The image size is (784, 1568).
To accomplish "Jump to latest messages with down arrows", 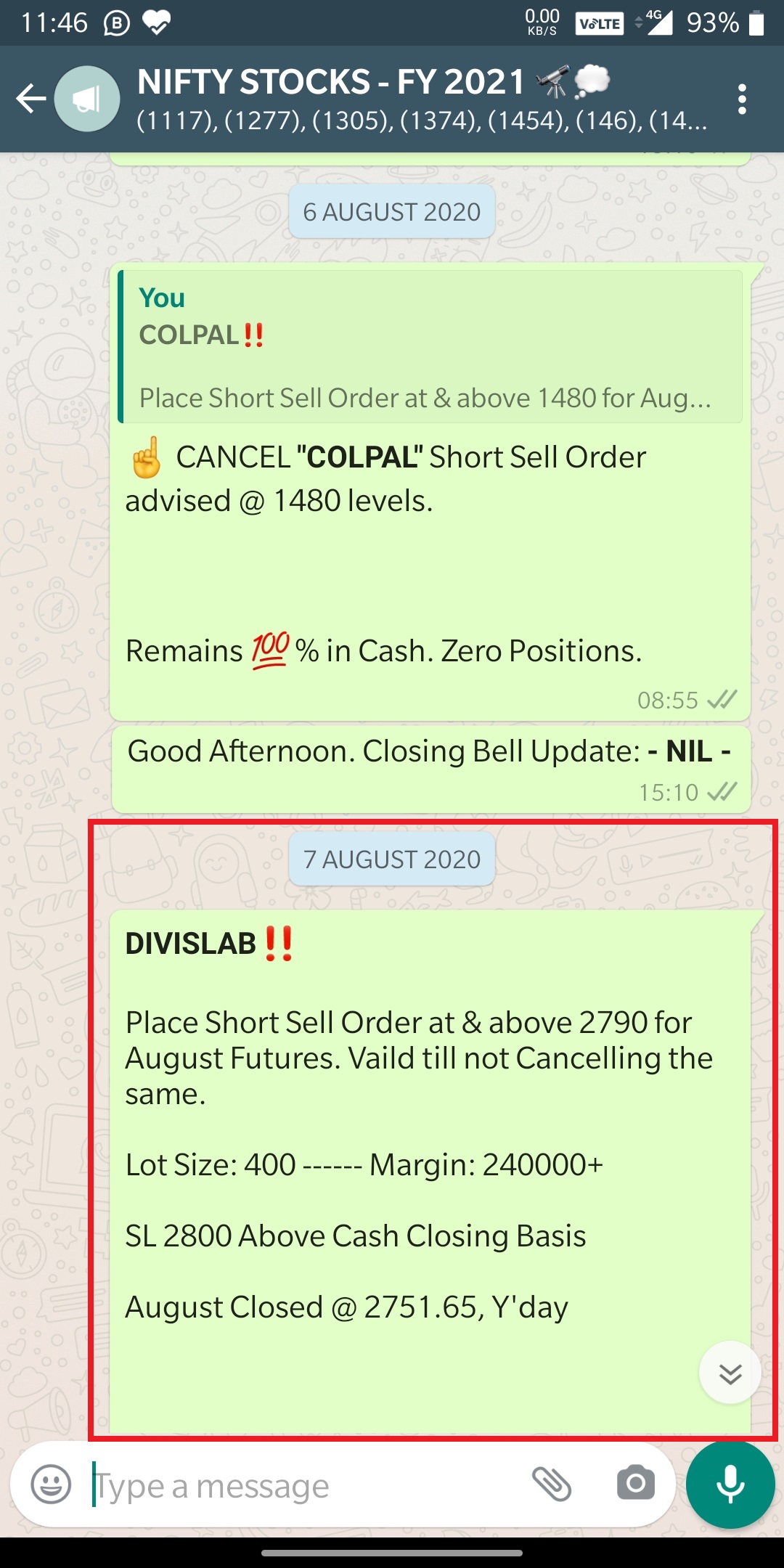I will click(x=730, y=1373).
